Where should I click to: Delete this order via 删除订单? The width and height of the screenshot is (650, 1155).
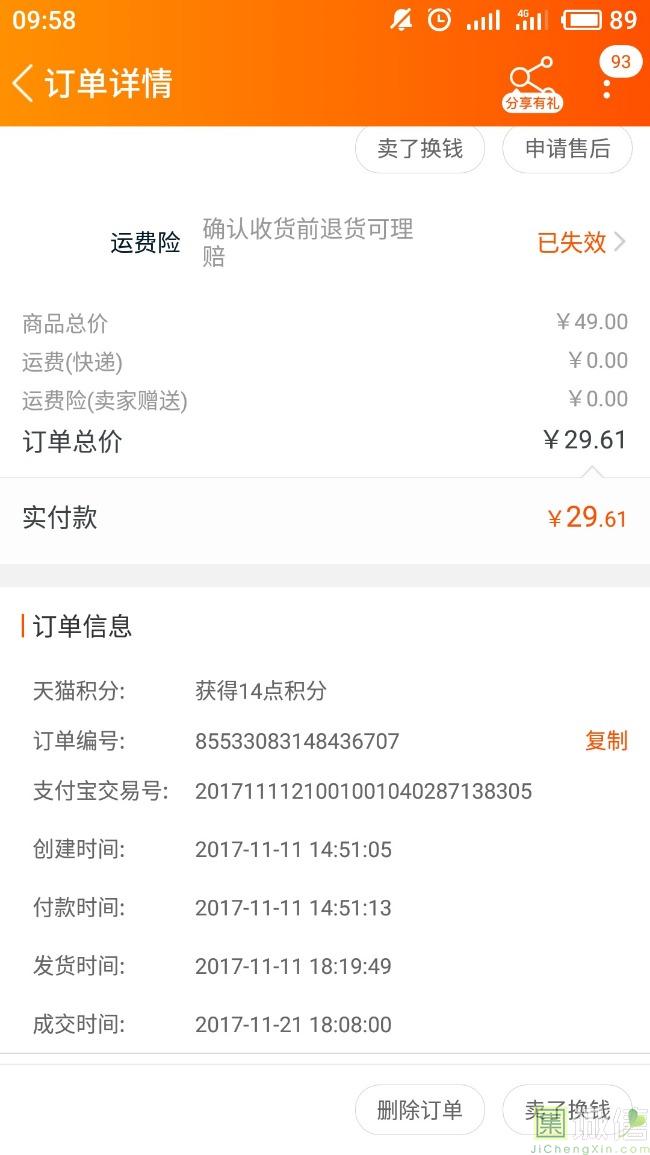(x=420, y=1109)
